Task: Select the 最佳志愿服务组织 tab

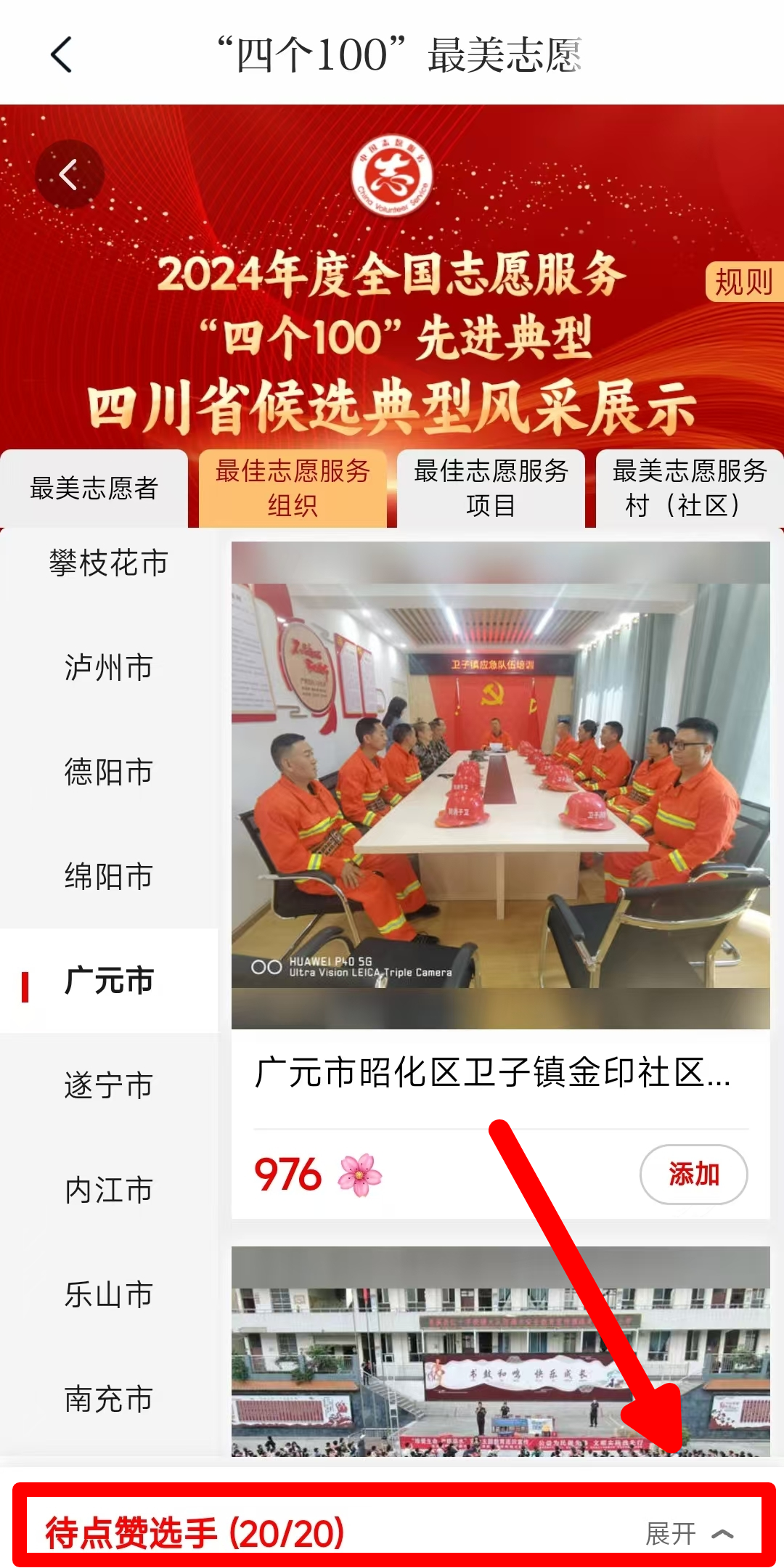Action: point(293,488)
